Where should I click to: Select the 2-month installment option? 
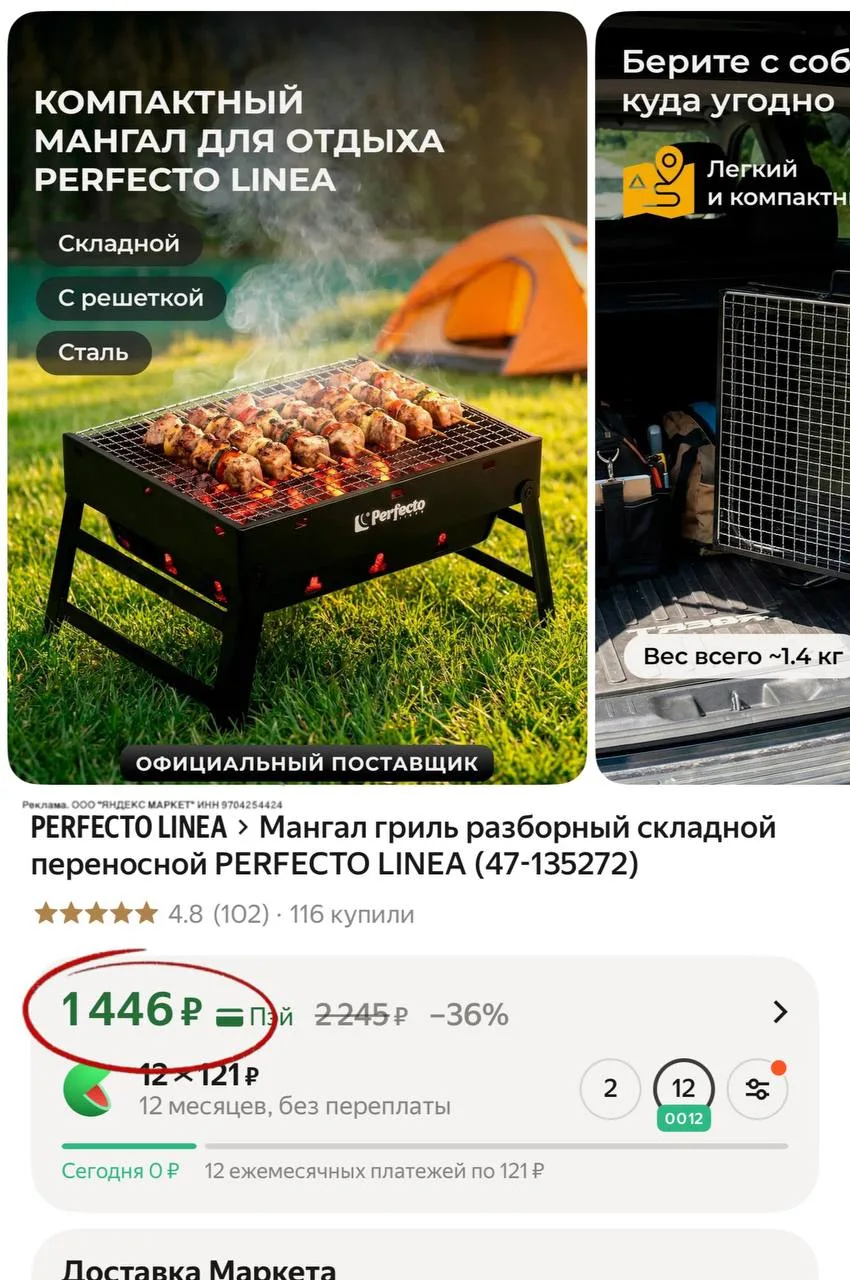tap(610, 1089)
